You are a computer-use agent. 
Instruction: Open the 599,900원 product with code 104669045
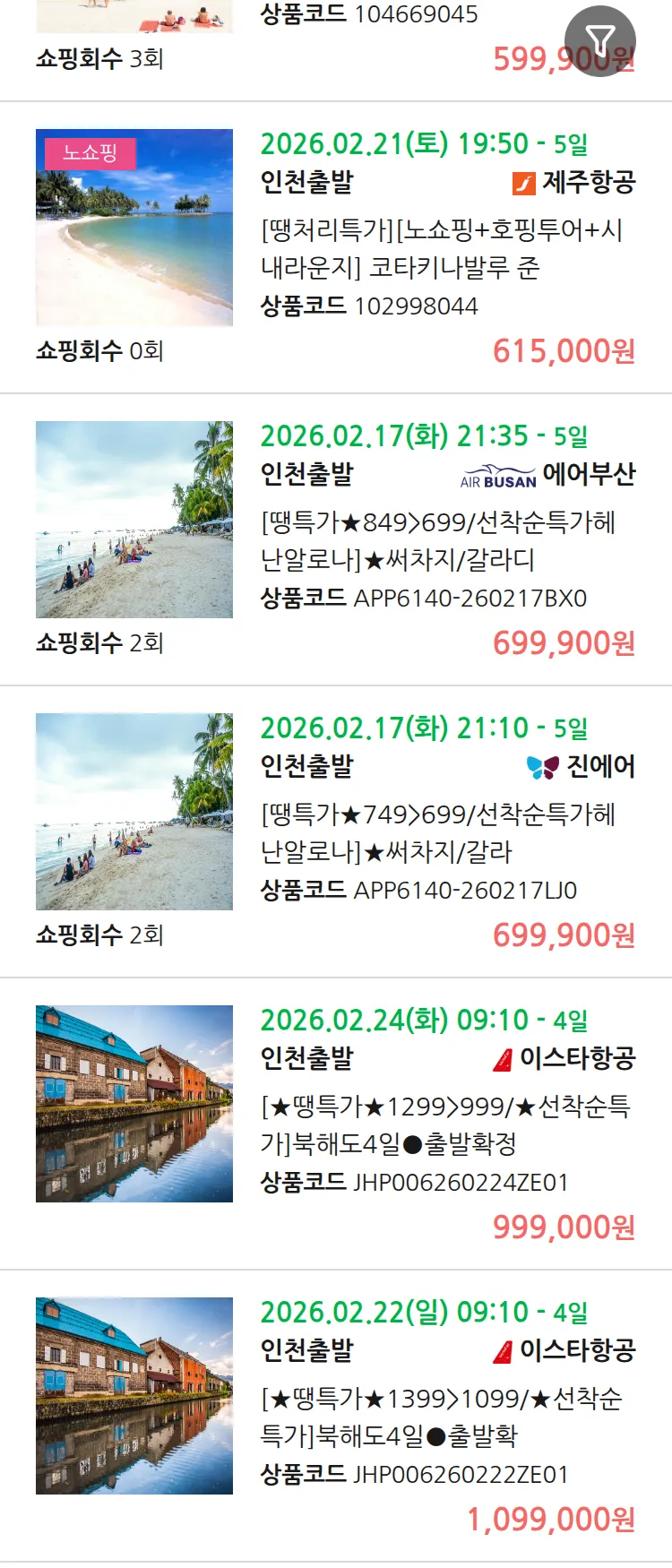click(x=368, y=15)
